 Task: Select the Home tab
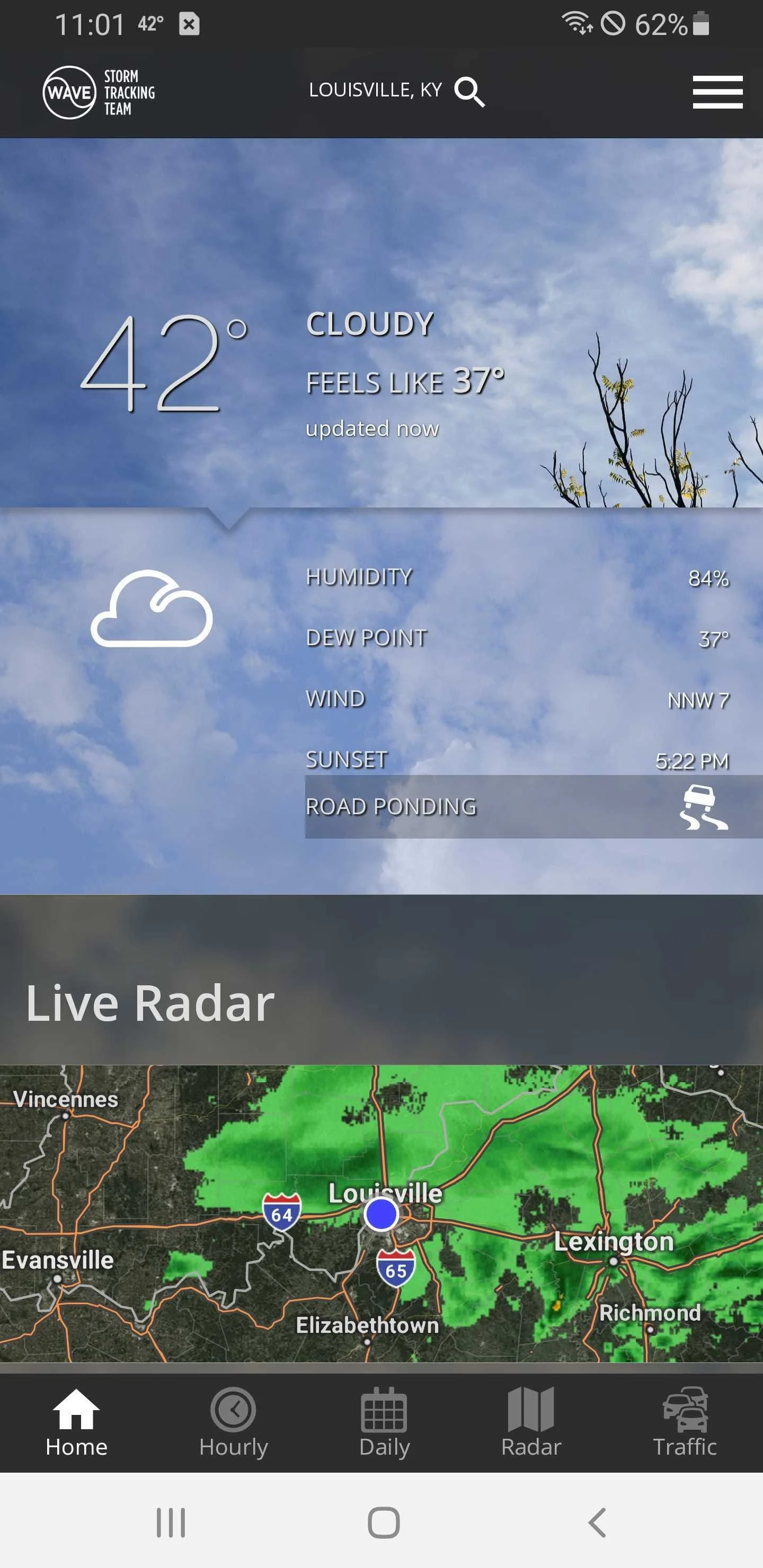click(76, 1422)
